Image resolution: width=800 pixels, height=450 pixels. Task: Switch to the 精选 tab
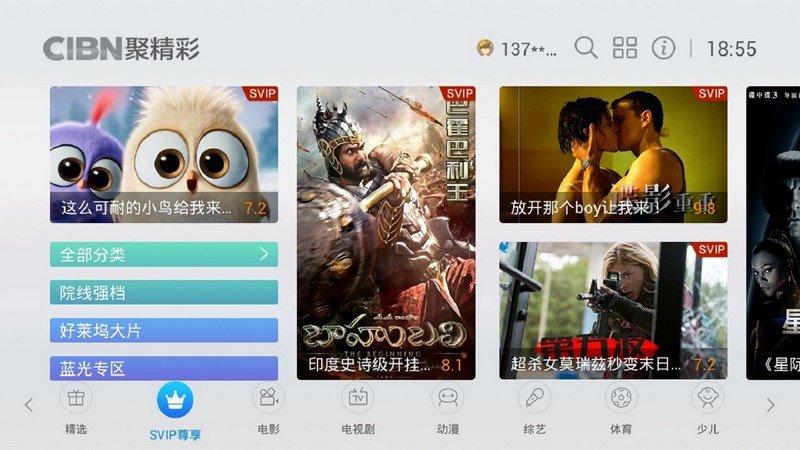click(x=76, y=408)
